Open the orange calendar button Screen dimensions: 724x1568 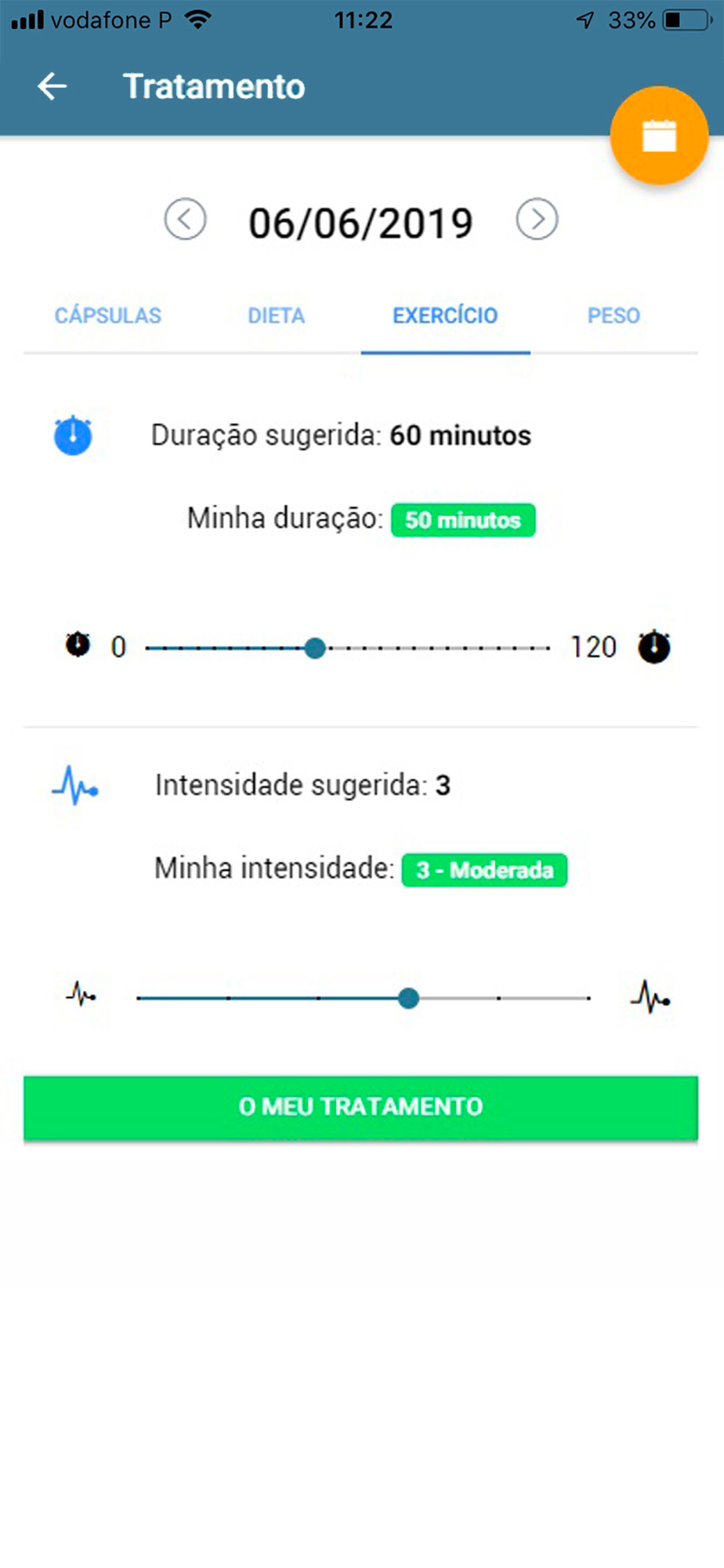coord(659,136)
